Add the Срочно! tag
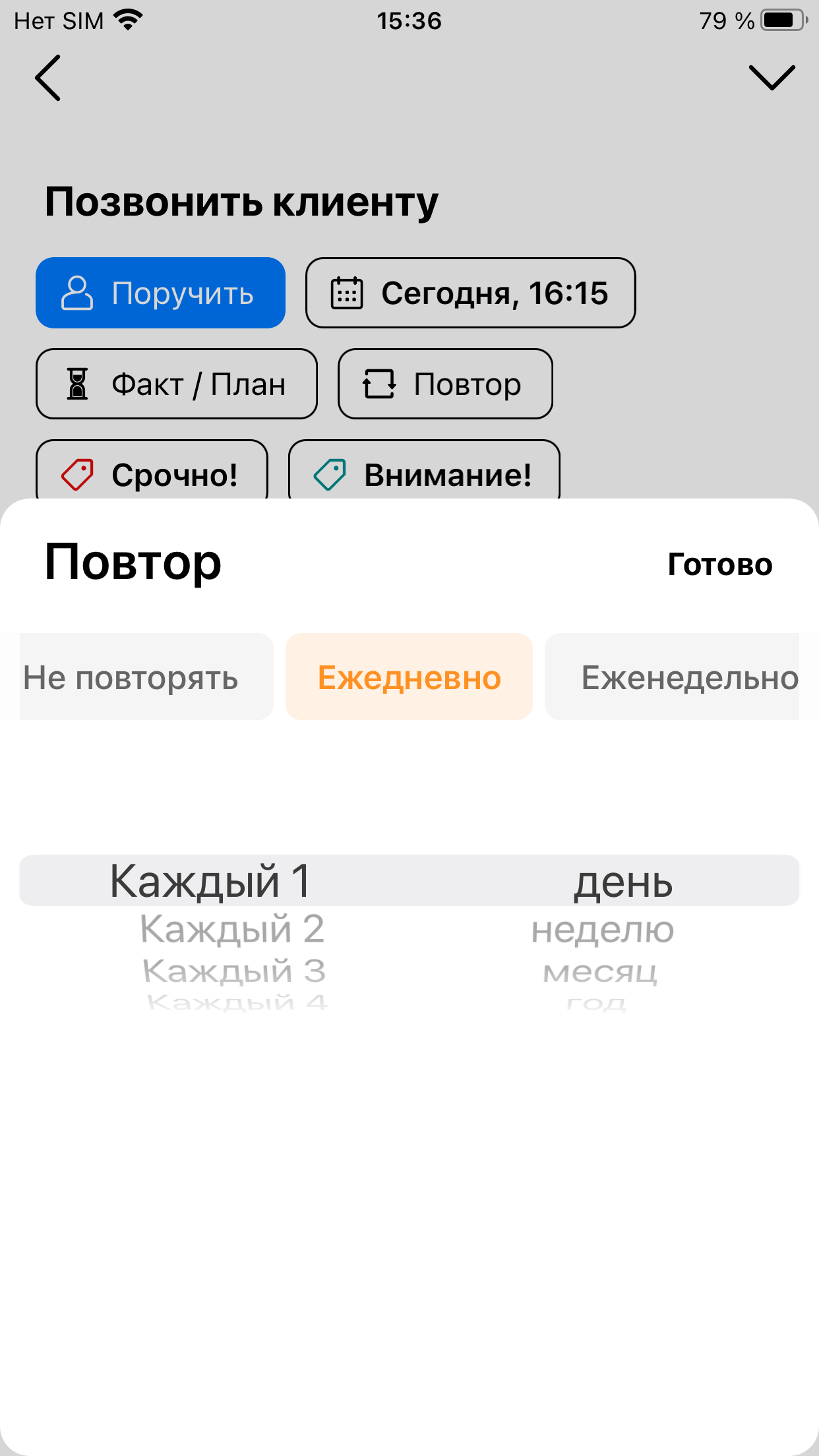The image size is (819, 1456). [x=152, y=471]
